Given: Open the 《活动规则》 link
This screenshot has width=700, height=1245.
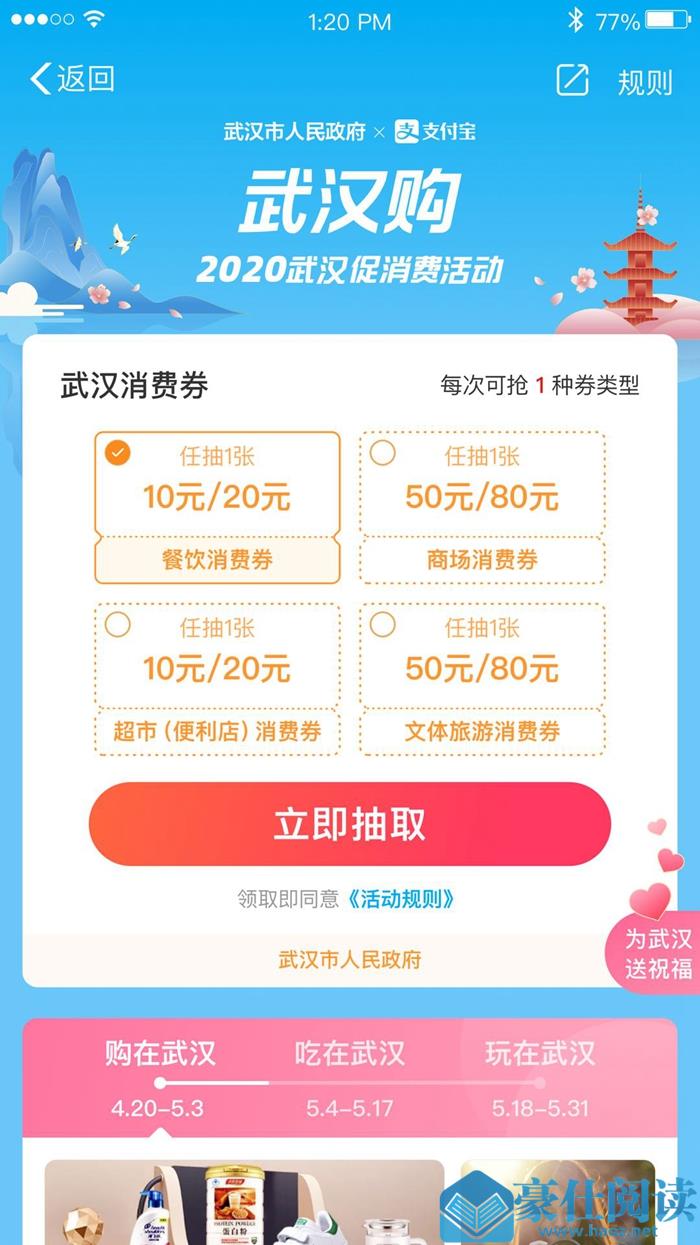Looking at the screenshot, I should pyautogui.click(x=401, y=899).
